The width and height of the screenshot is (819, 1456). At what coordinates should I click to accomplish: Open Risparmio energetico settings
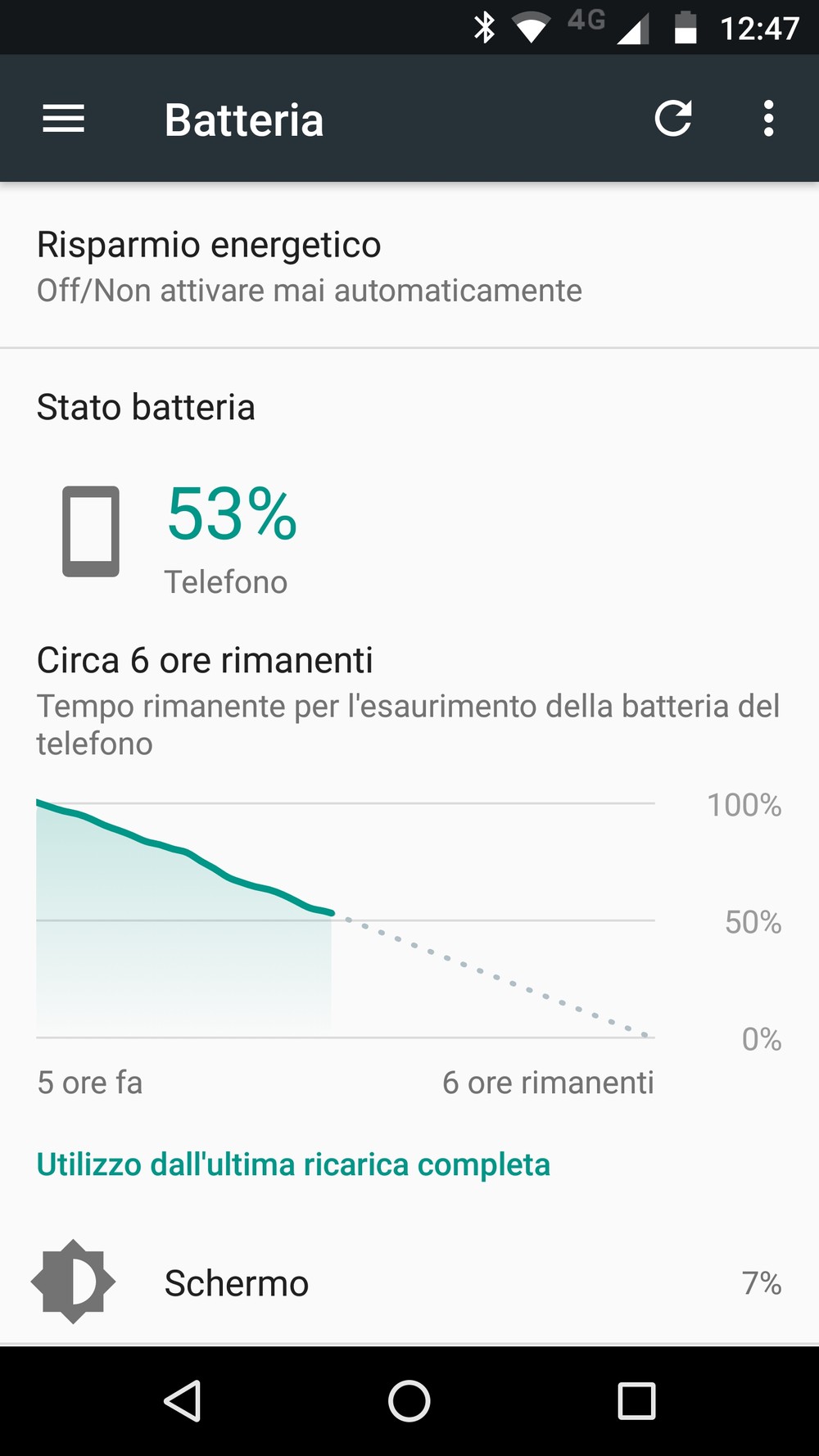pyautogui.click(x=409, y=266)
